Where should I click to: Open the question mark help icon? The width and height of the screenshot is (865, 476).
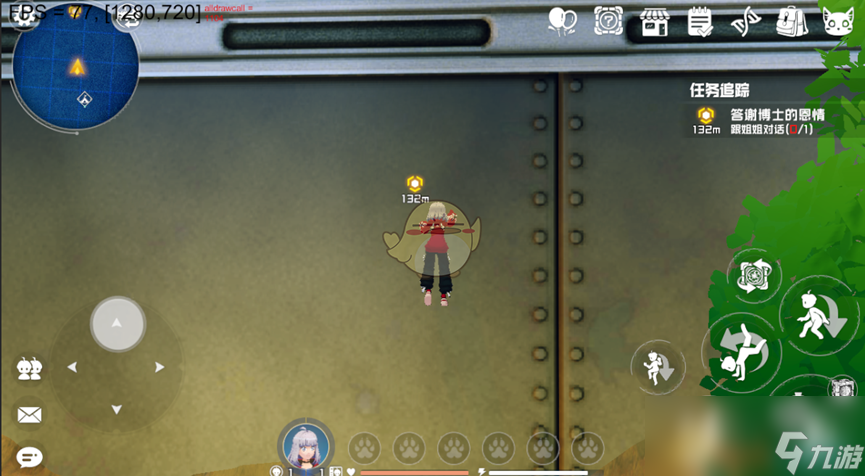608,21
